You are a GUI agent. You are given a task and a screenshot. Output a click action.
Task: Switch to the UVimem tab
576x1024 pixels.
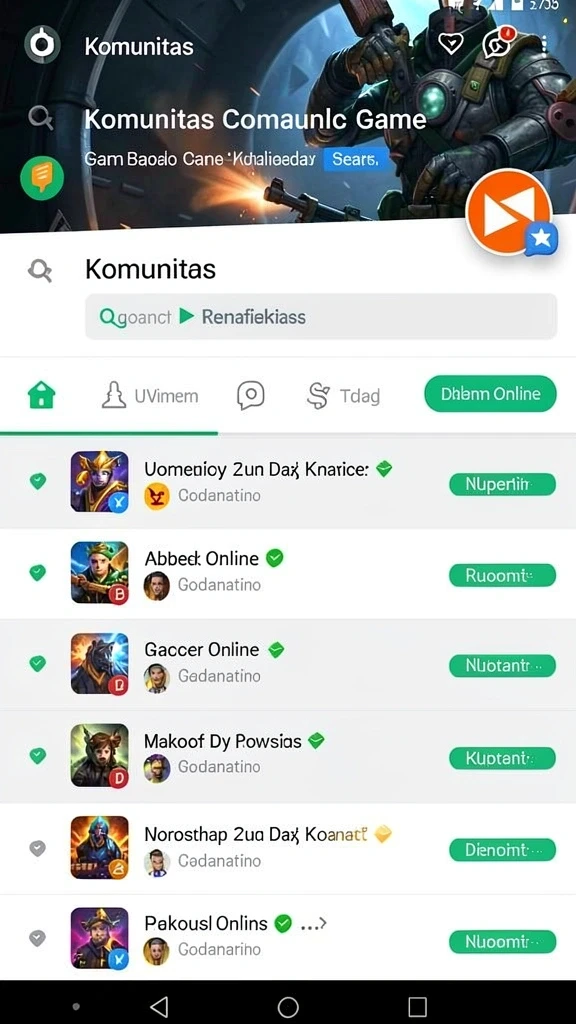[150, 396]
